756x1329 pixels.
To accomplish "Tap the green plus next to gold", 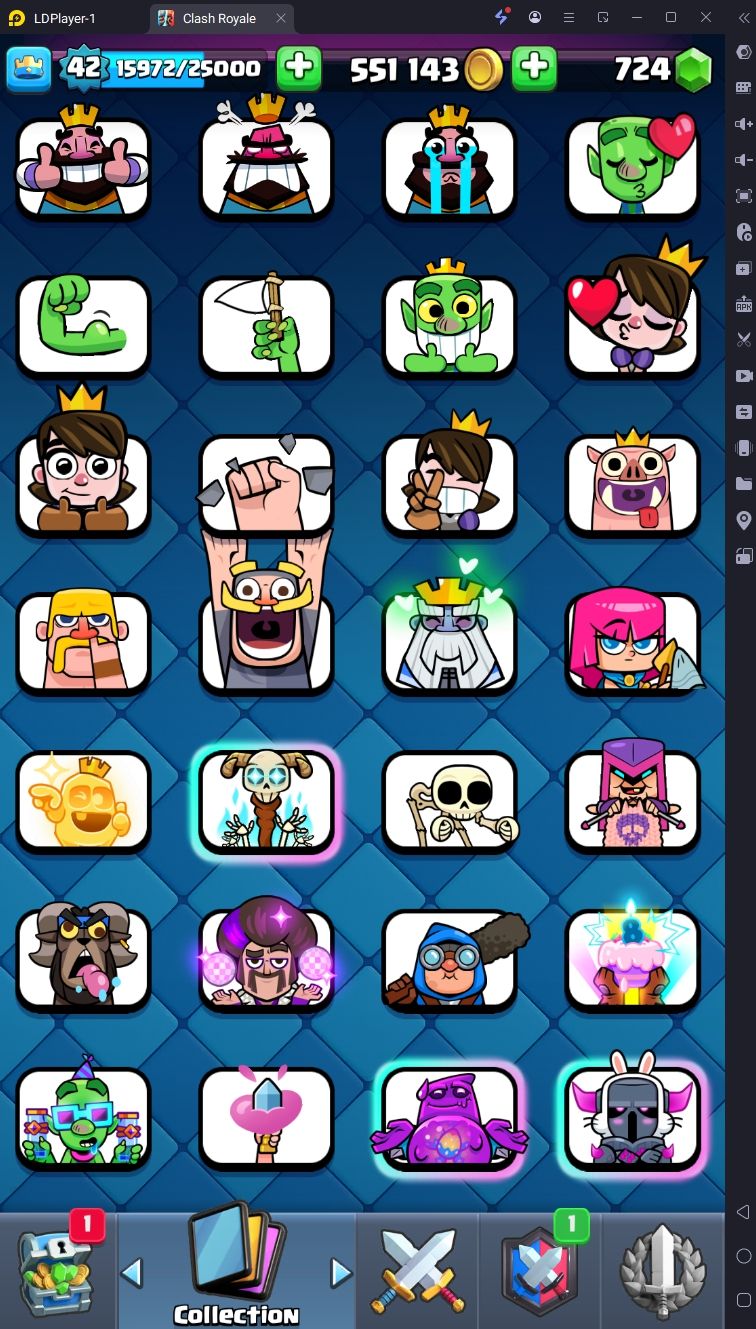I will (534, 69).
